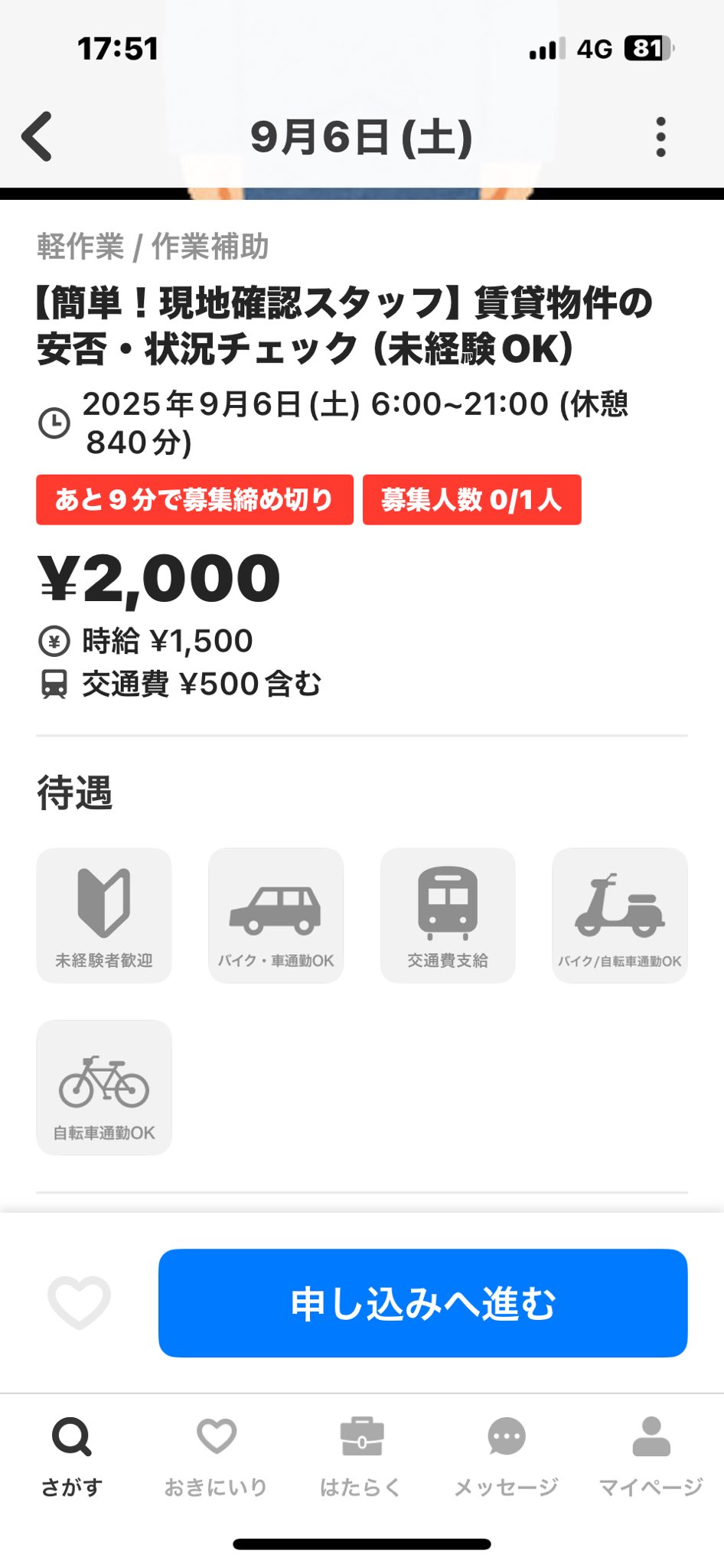Switch to the さがす tab

tap(72, 1456)
